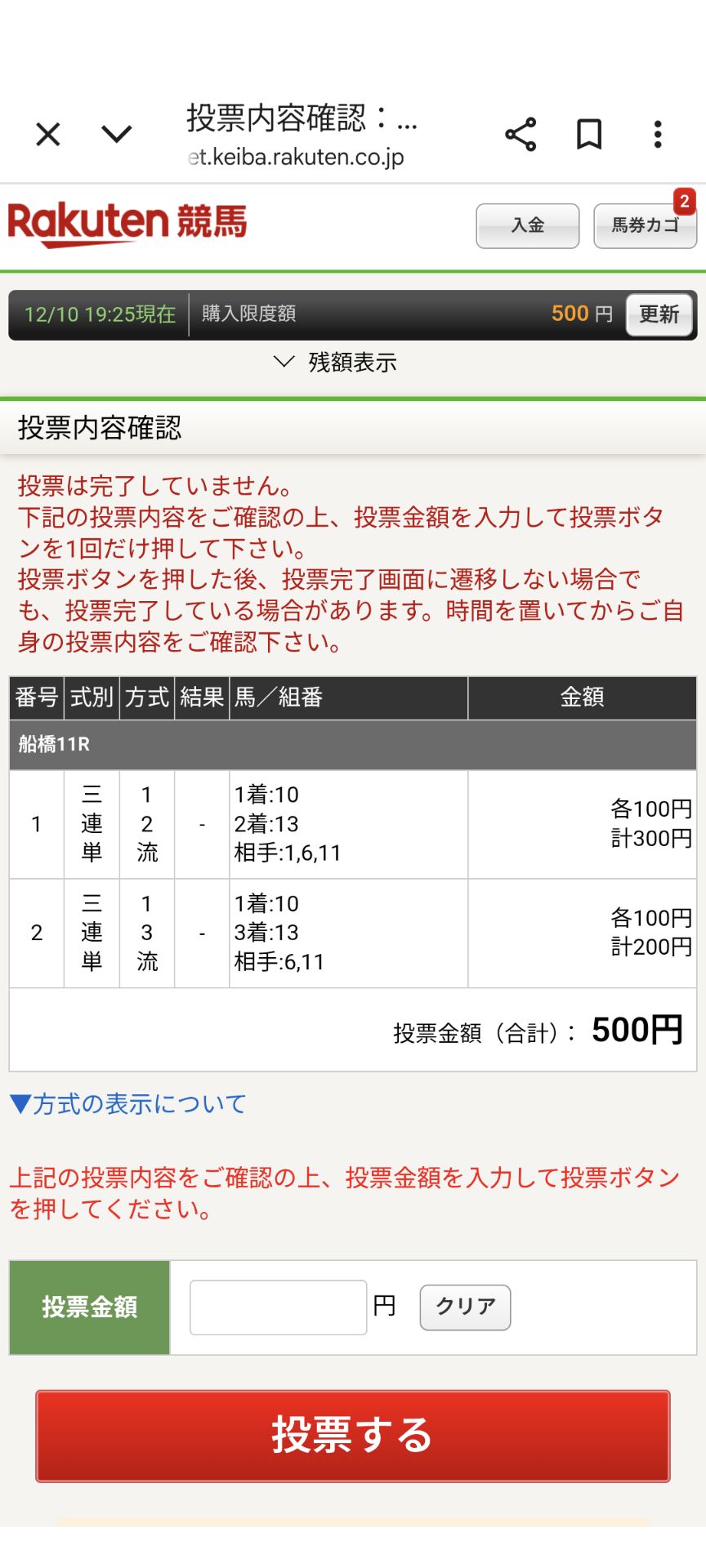Tap the share icon in the browser toolbar

click(521, 134)
